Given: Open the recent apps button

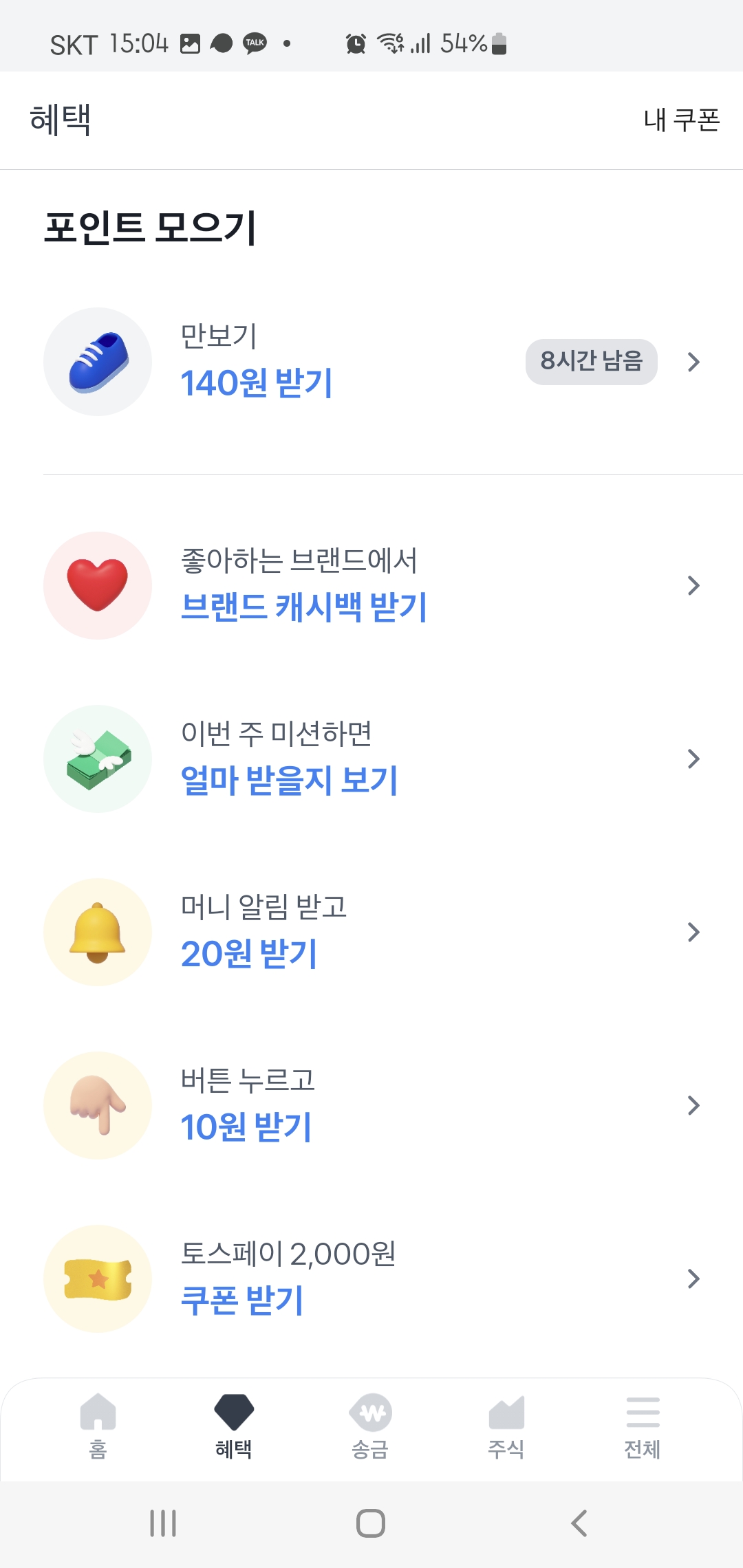Looking at the screenshot, I should coord(163,1523).
